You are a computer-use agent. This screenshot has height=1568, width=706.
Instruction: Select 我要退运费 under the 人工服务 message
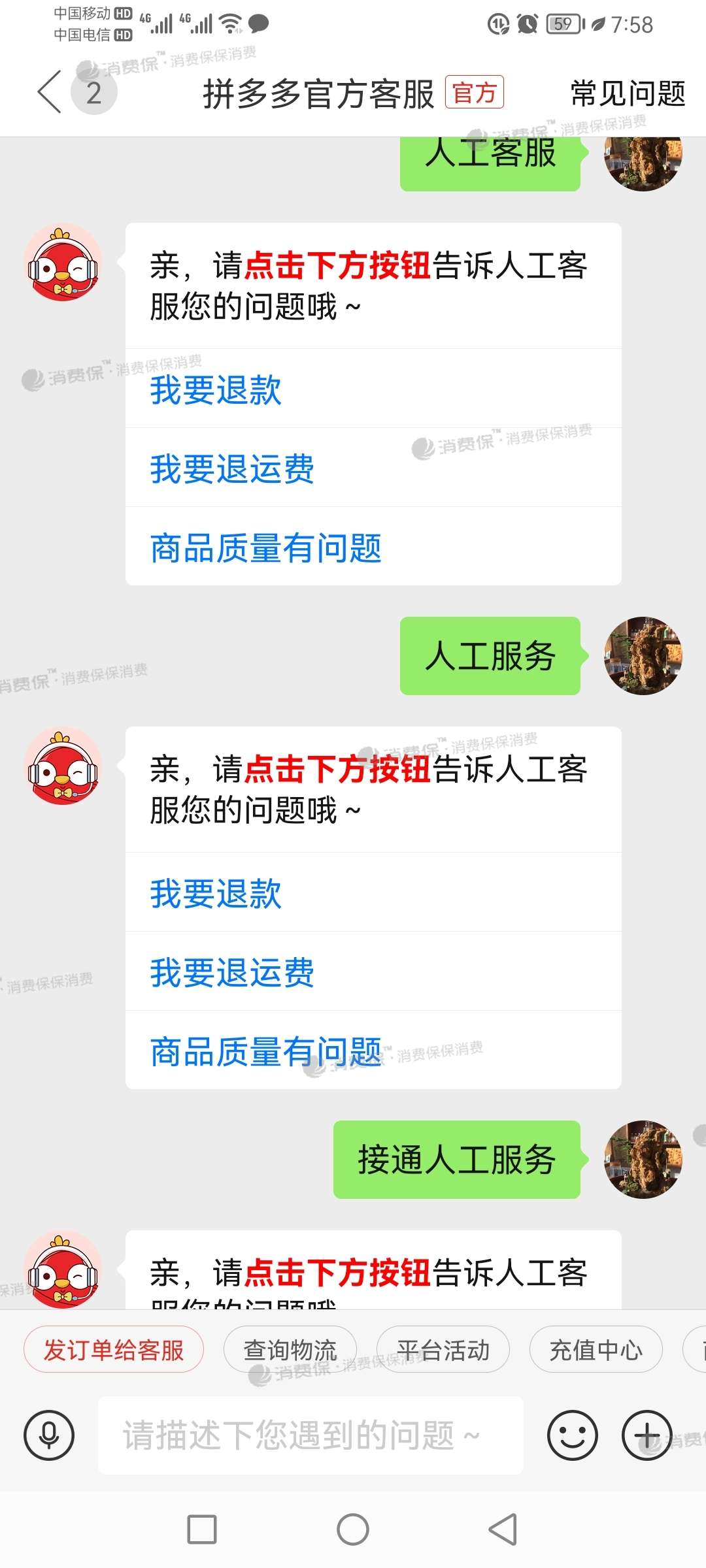232,972
